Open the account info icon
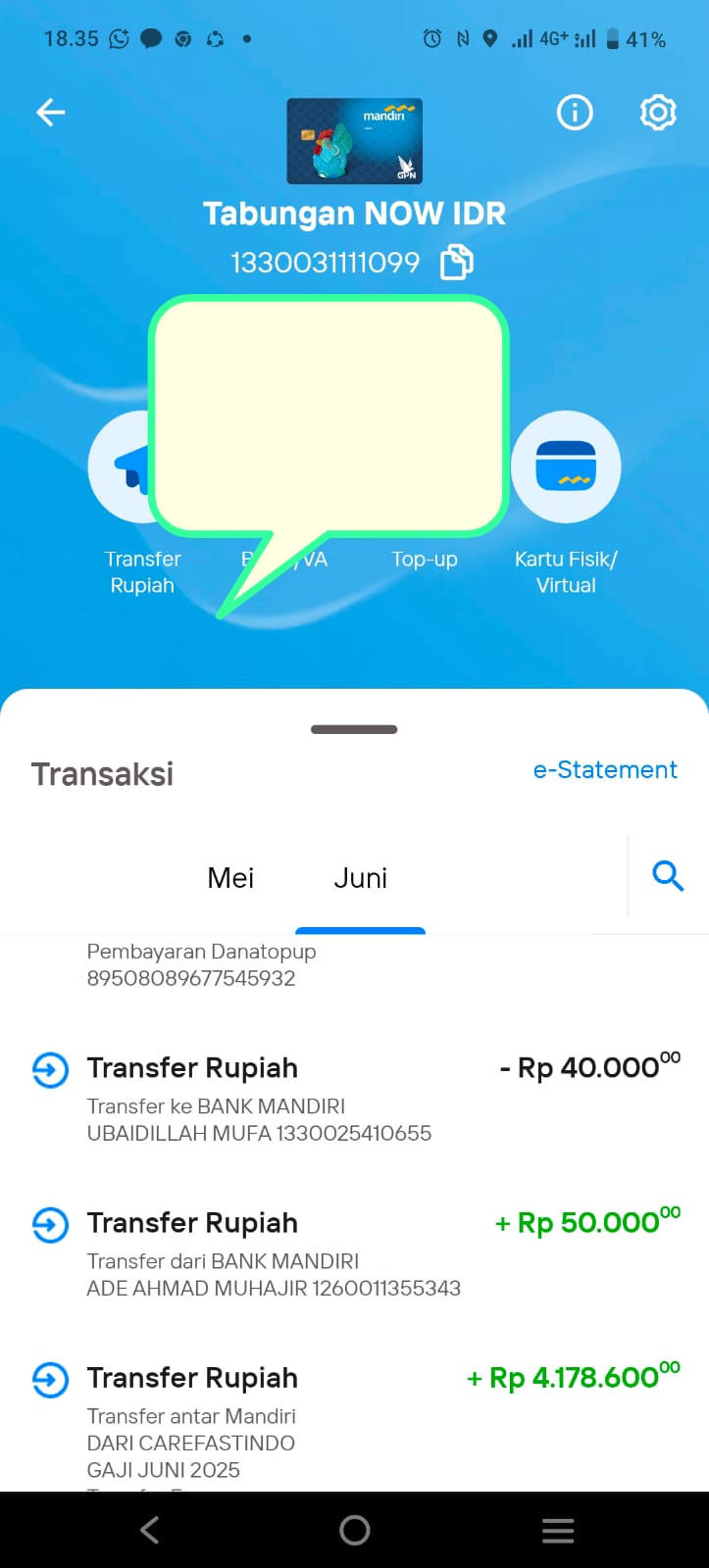The image size is (709, 1568). 575,113
